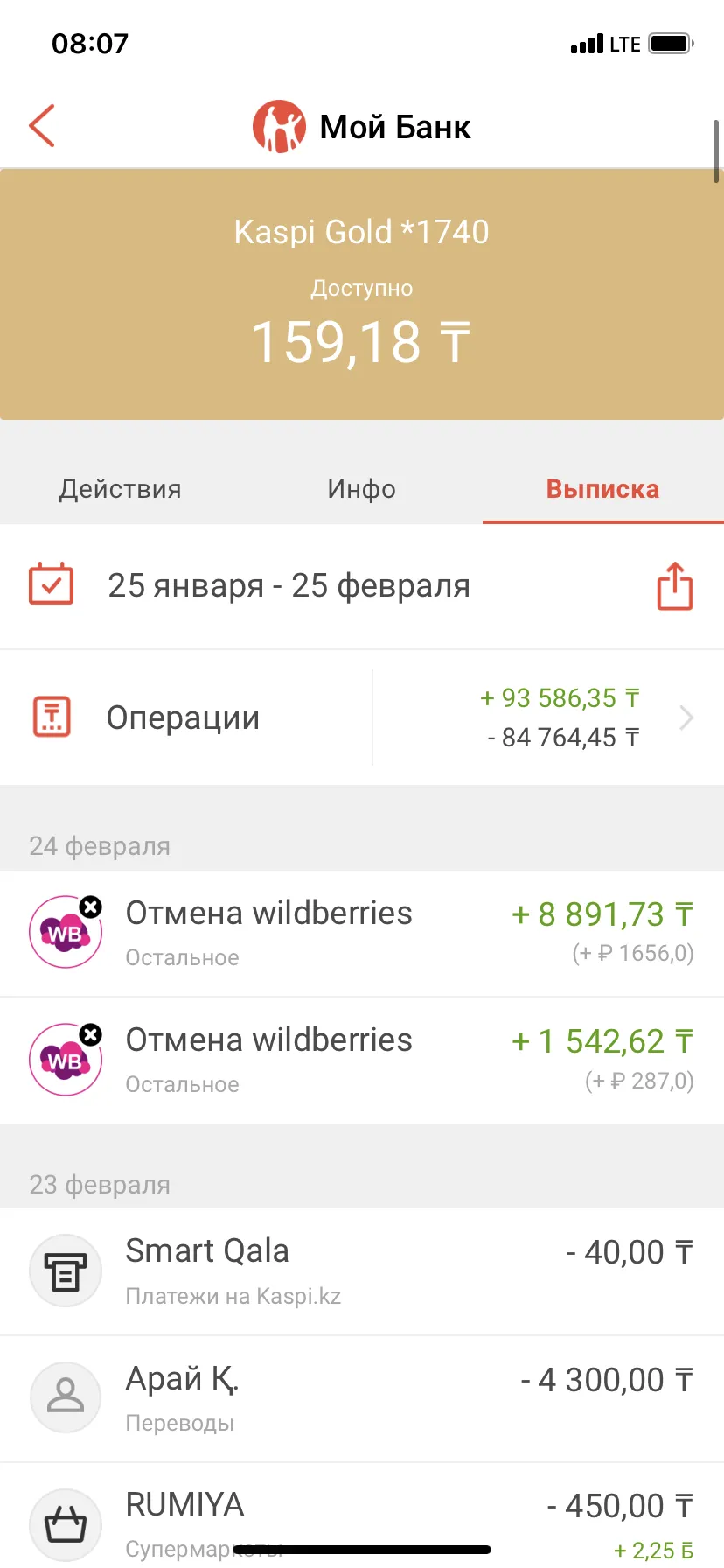
Task: Open the Операции summary row
Action: 362,717
